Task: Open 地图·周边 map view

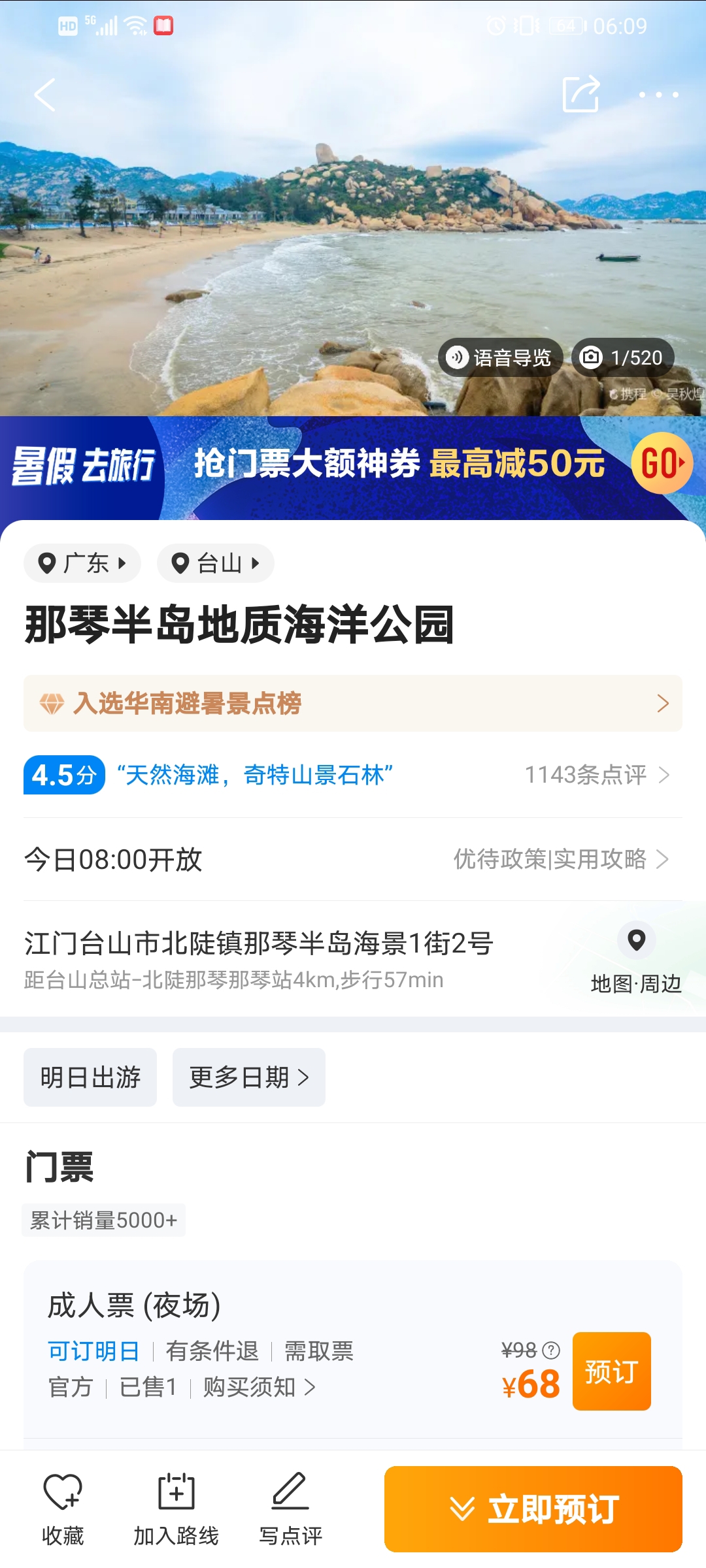Action: [x=636, y=958]
